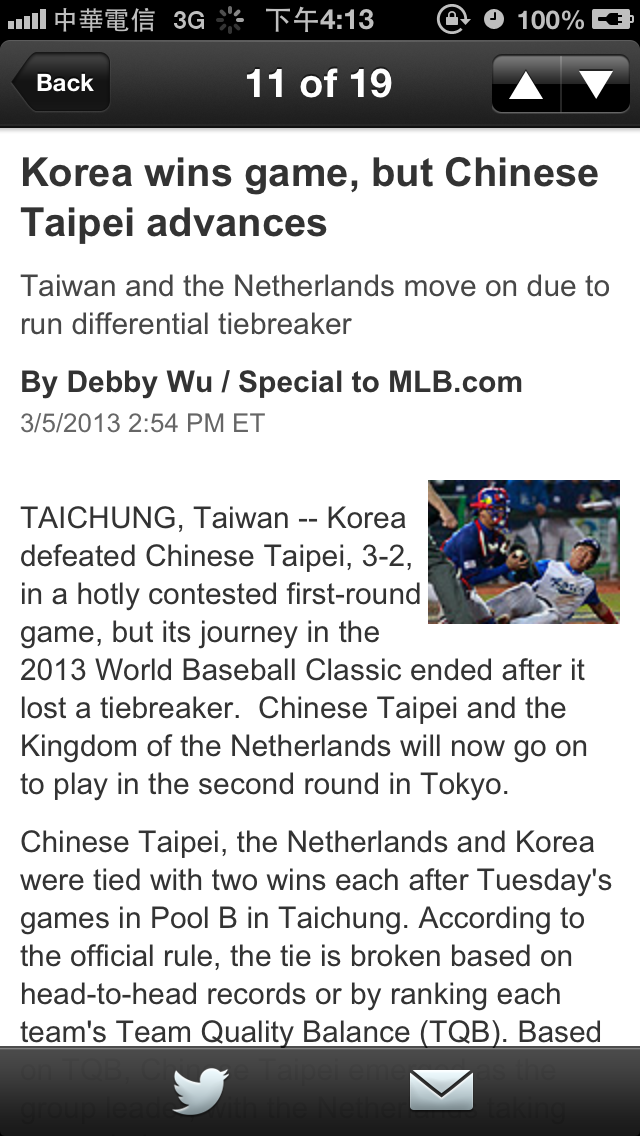This screenshot has height=1136, width=640.
Task: Go back with the Back button
Action: pos(61,83)
